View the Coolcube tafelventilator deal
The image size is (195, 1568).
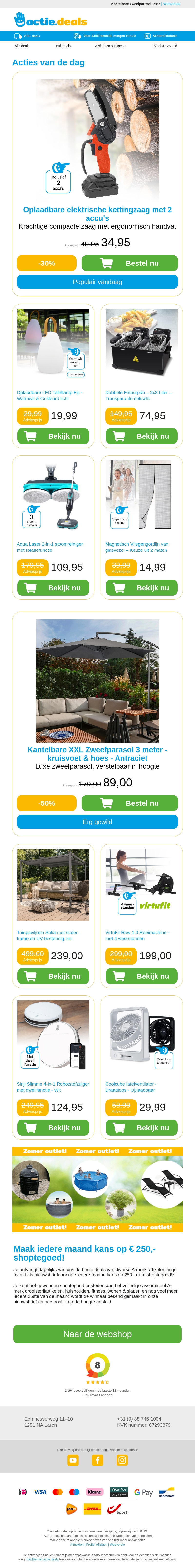tap(142, 1127)
